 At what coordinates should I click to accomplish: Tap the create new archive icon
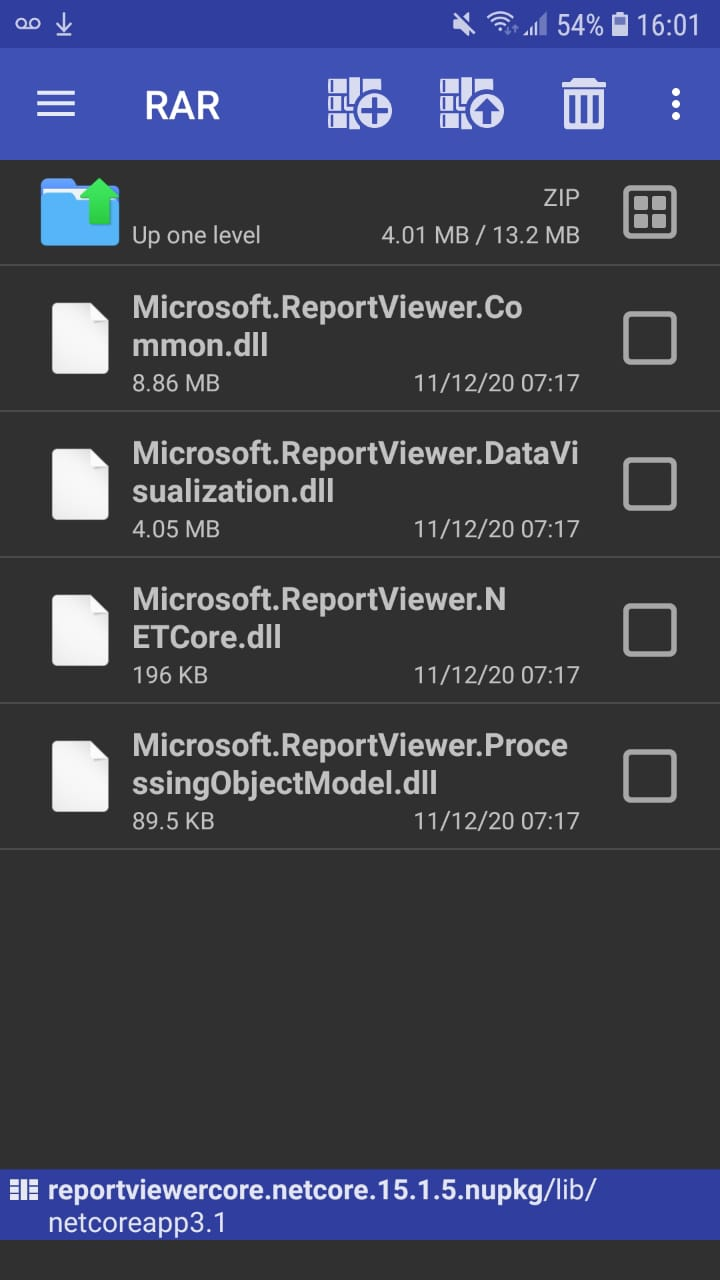(x=358, y=104)
